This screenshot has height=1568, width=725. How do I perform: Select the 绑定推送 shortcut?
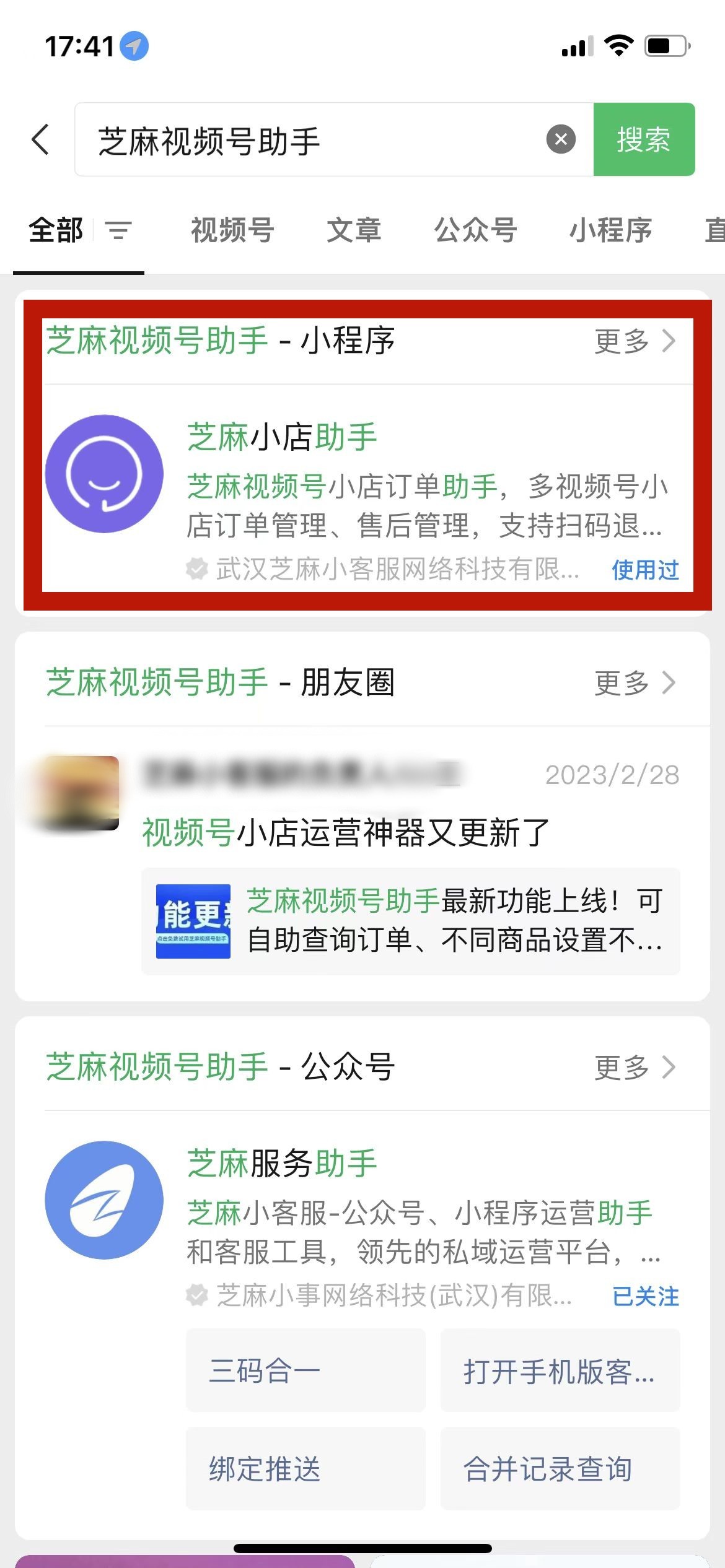tap(305, 1469)
